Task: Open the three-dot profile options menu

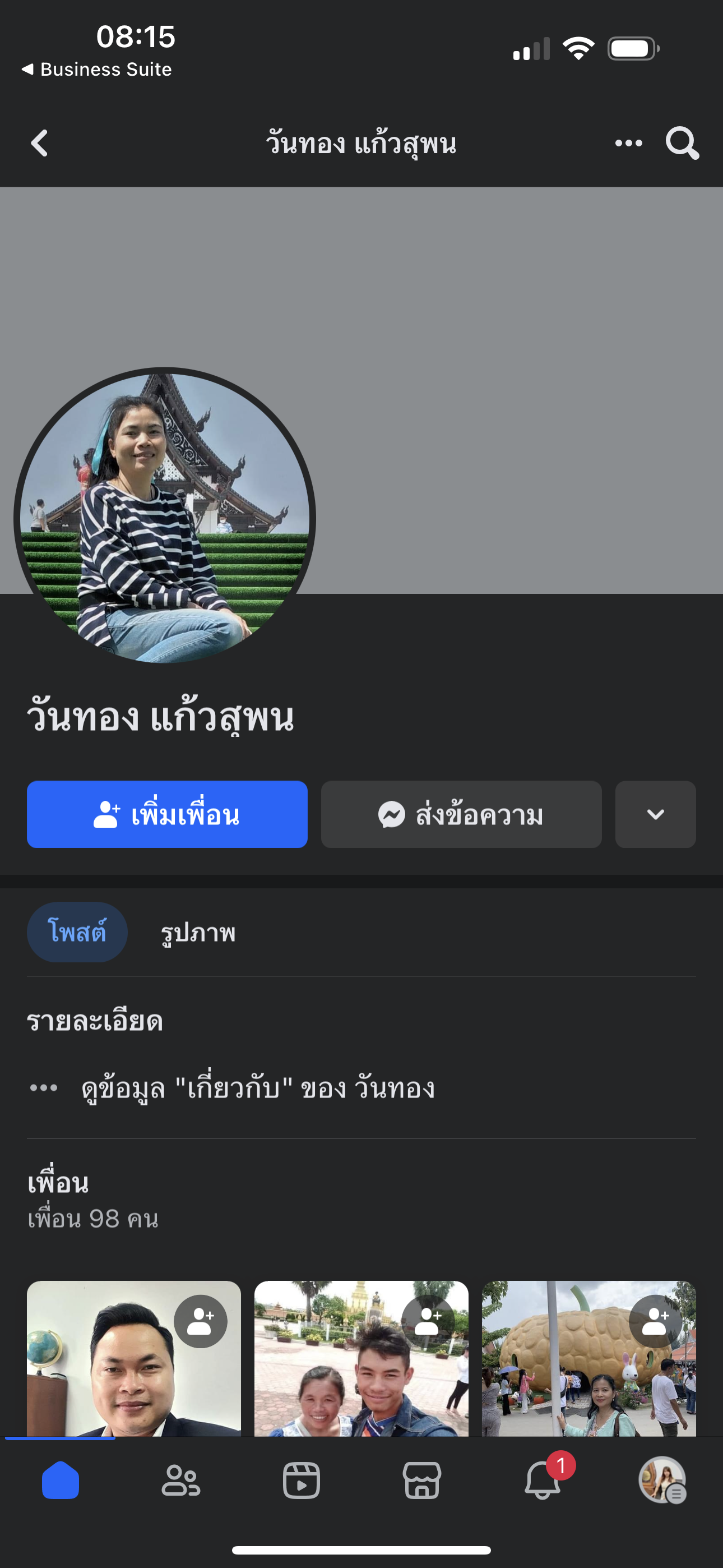Action: pyautogui.click(x=628, y=144)
